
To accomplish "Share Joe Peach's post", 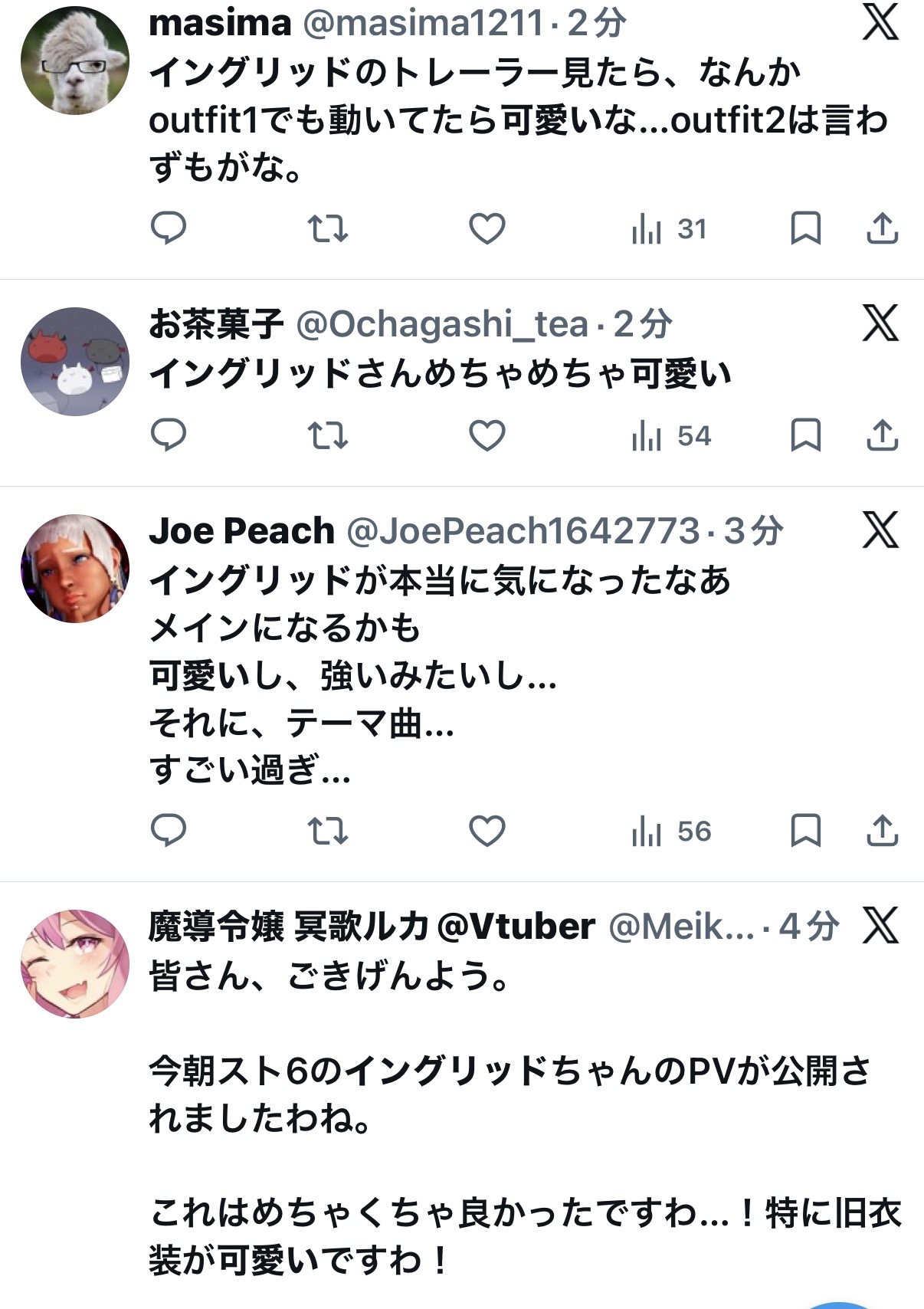I will pos(882,832).
